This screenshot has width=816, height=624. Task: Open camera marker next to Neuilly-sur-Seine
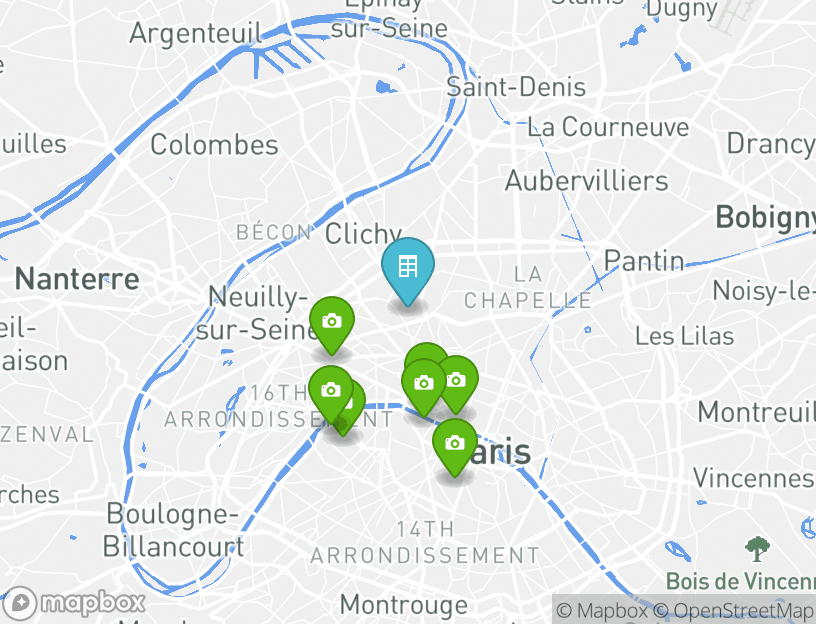[x=332, y=322]
